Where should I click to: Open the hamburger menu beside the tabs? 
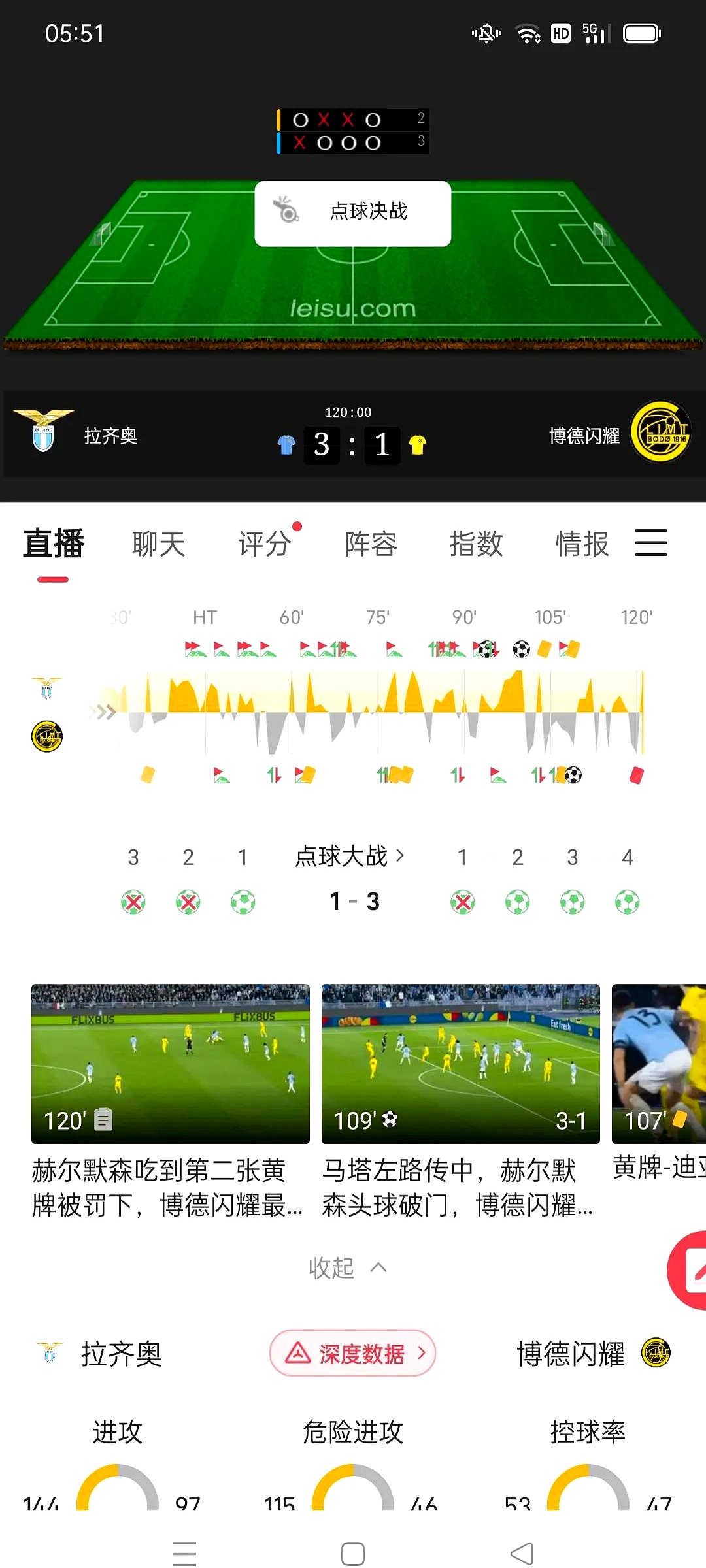pos(651,544)
